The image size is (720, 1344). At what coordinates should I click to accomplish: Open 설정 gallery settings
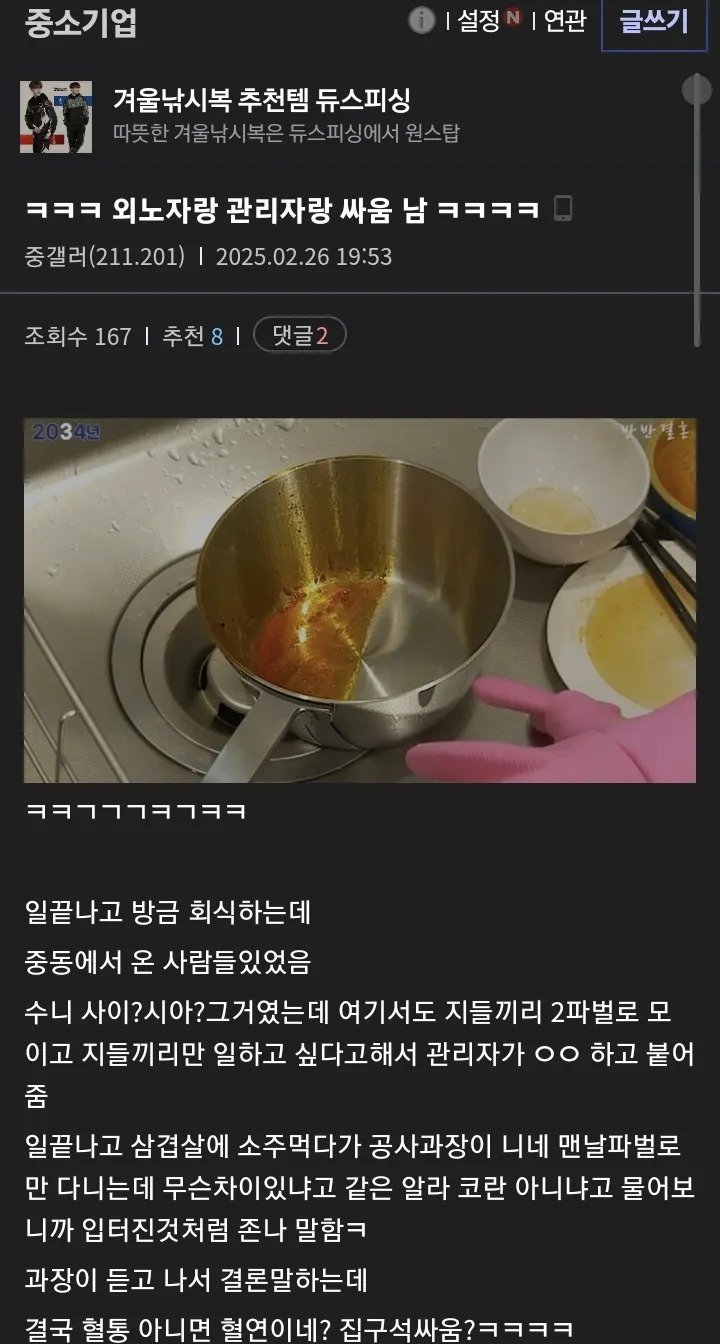(x=480, y=20)
